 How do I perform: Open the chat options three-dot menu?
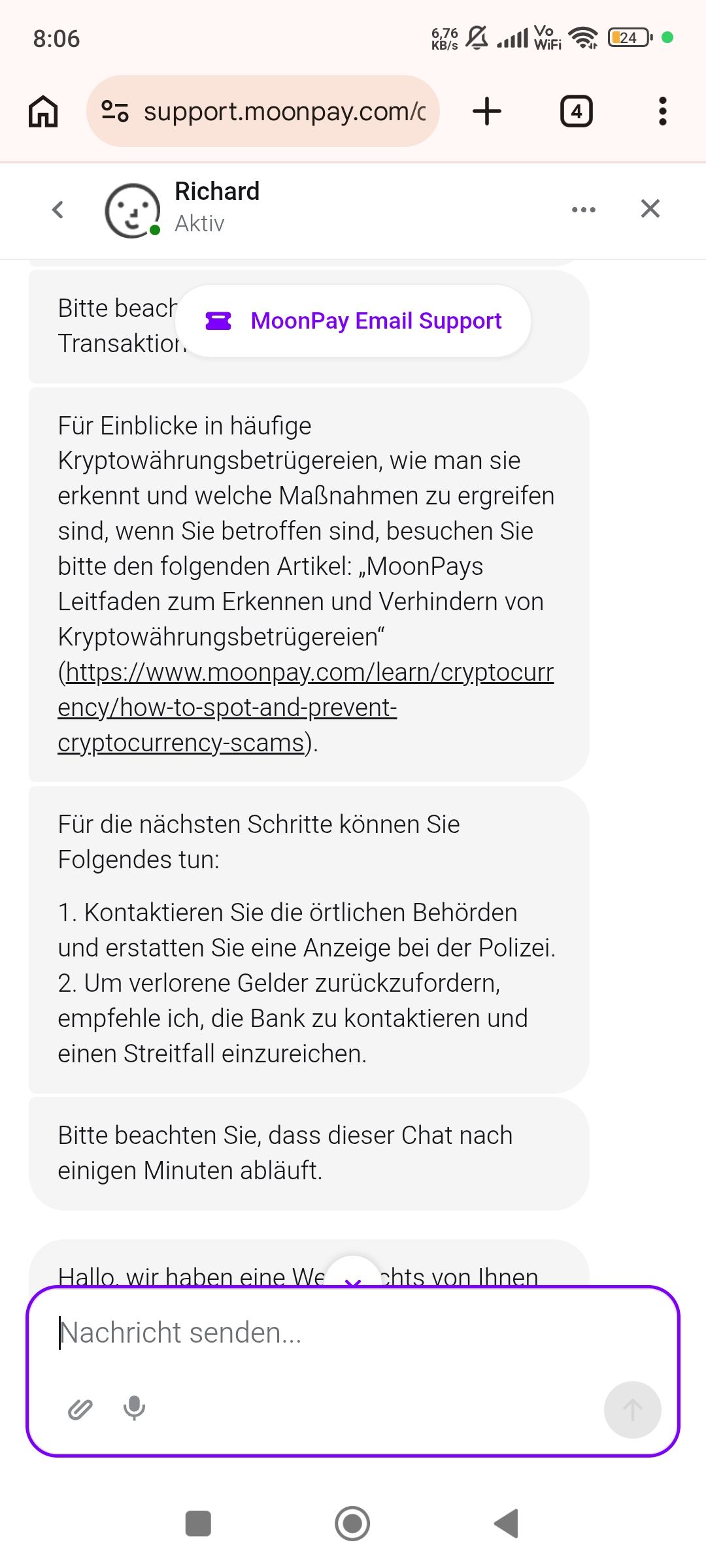pyautogui.click(x=583, y=210)
